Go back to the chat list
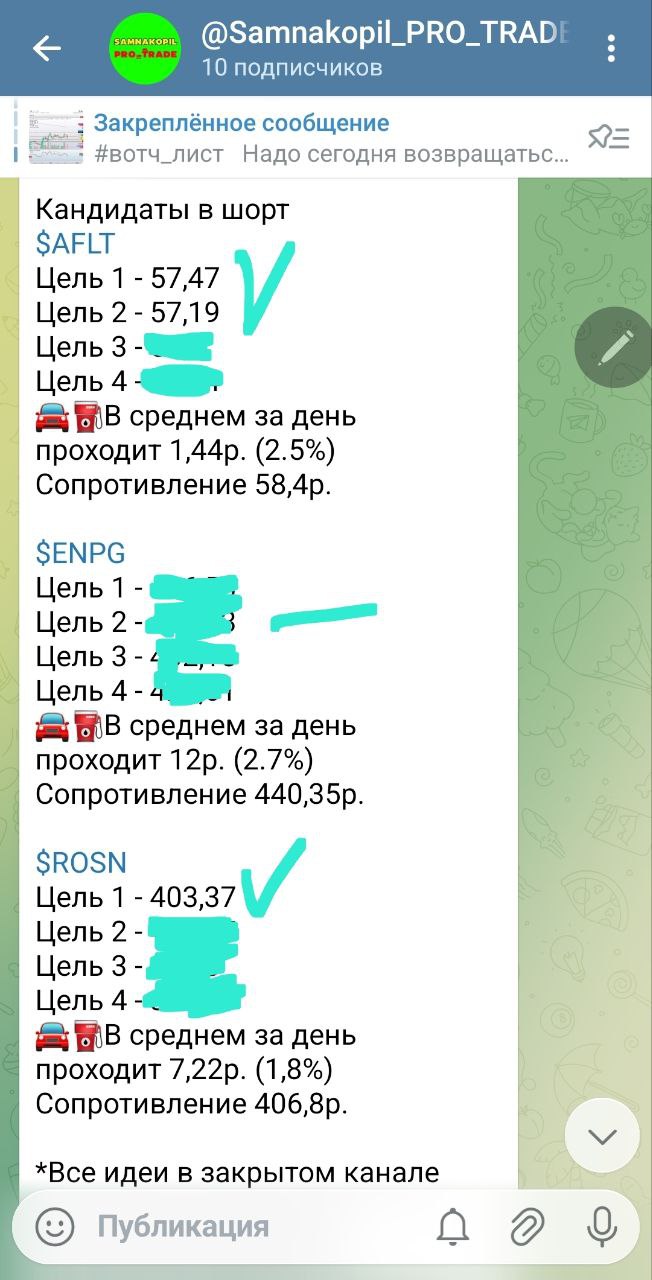 [47, 48]
